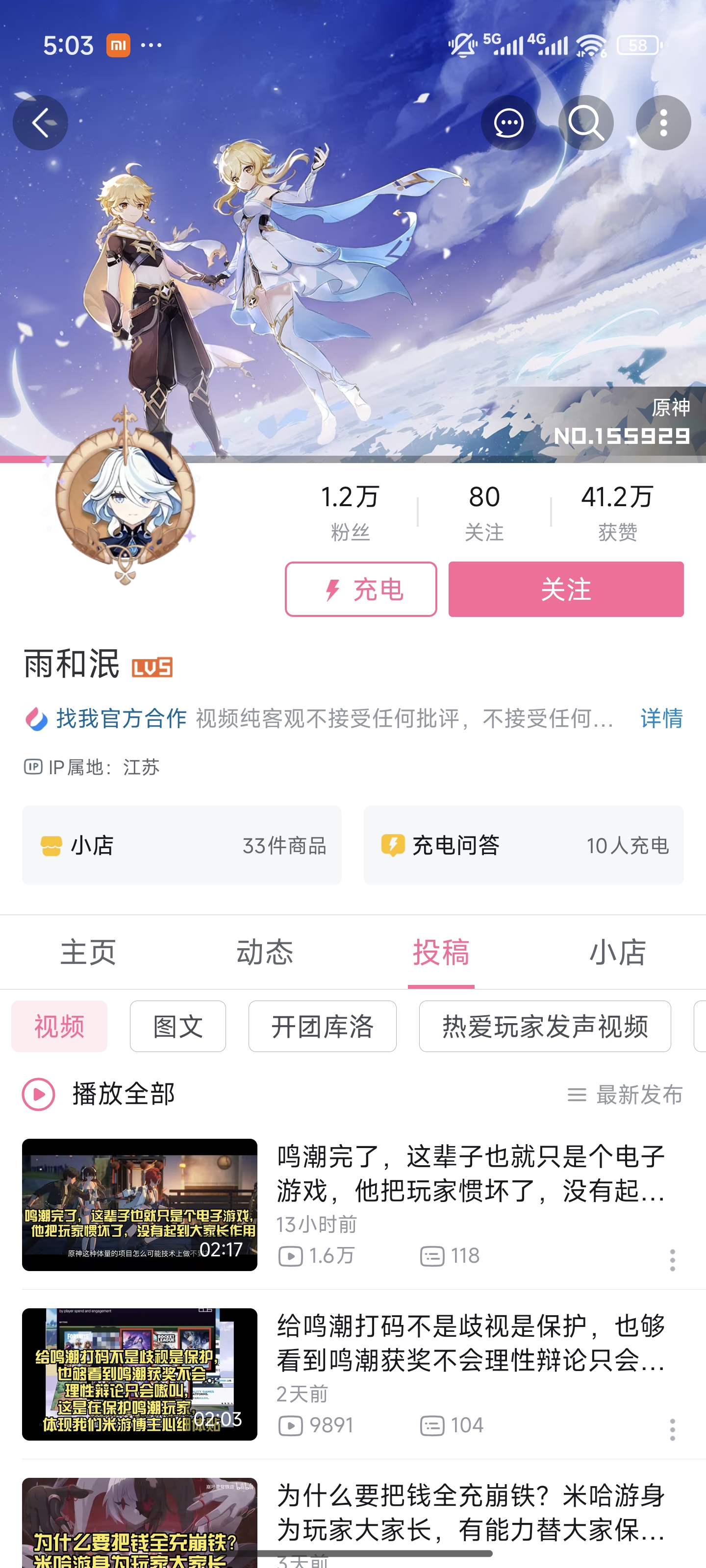Viewport: 706px width, 1568px height.
Task: Select the 图文 filter chip
Action: [x=177, y=1026]
